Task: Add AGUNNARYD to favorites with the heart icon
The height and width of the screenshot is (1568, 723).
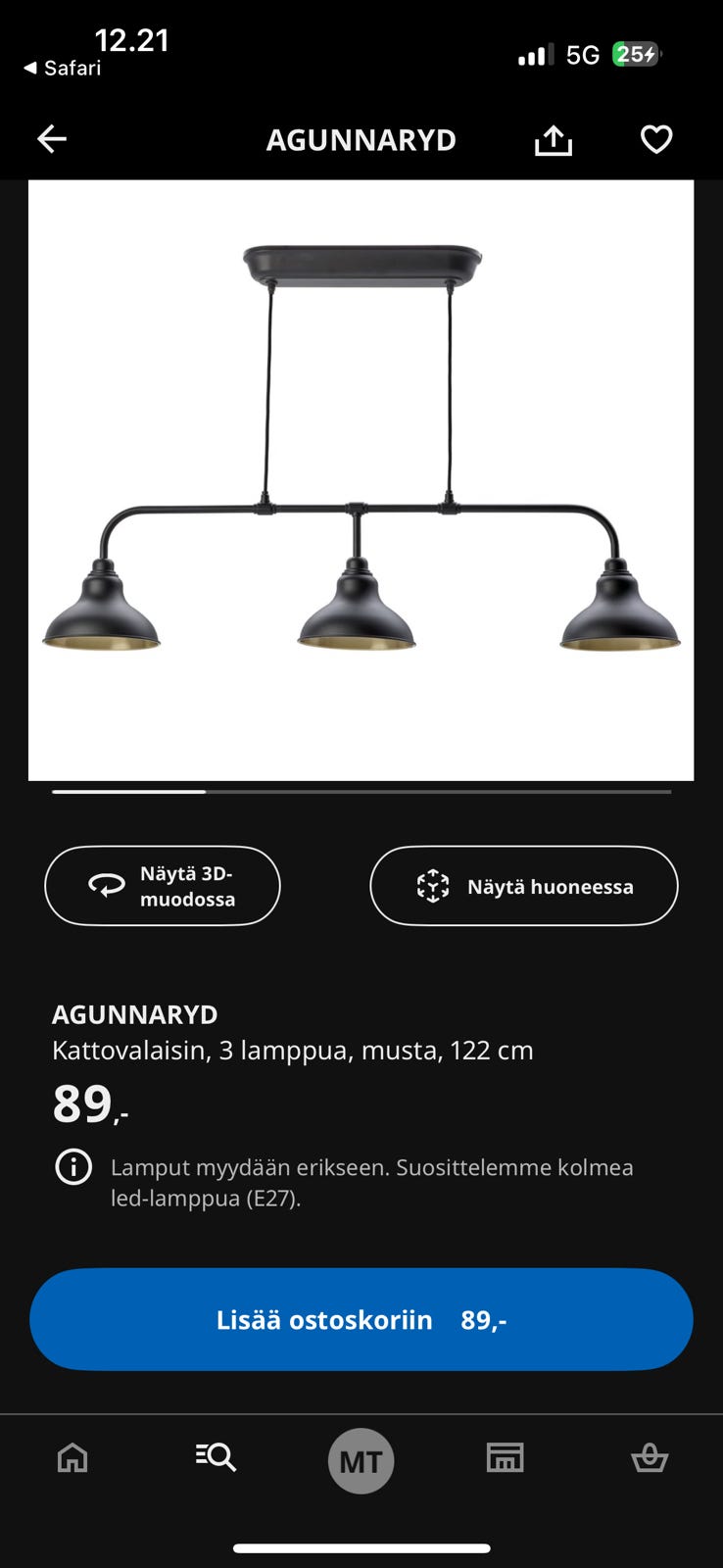Action: [654, 139]
